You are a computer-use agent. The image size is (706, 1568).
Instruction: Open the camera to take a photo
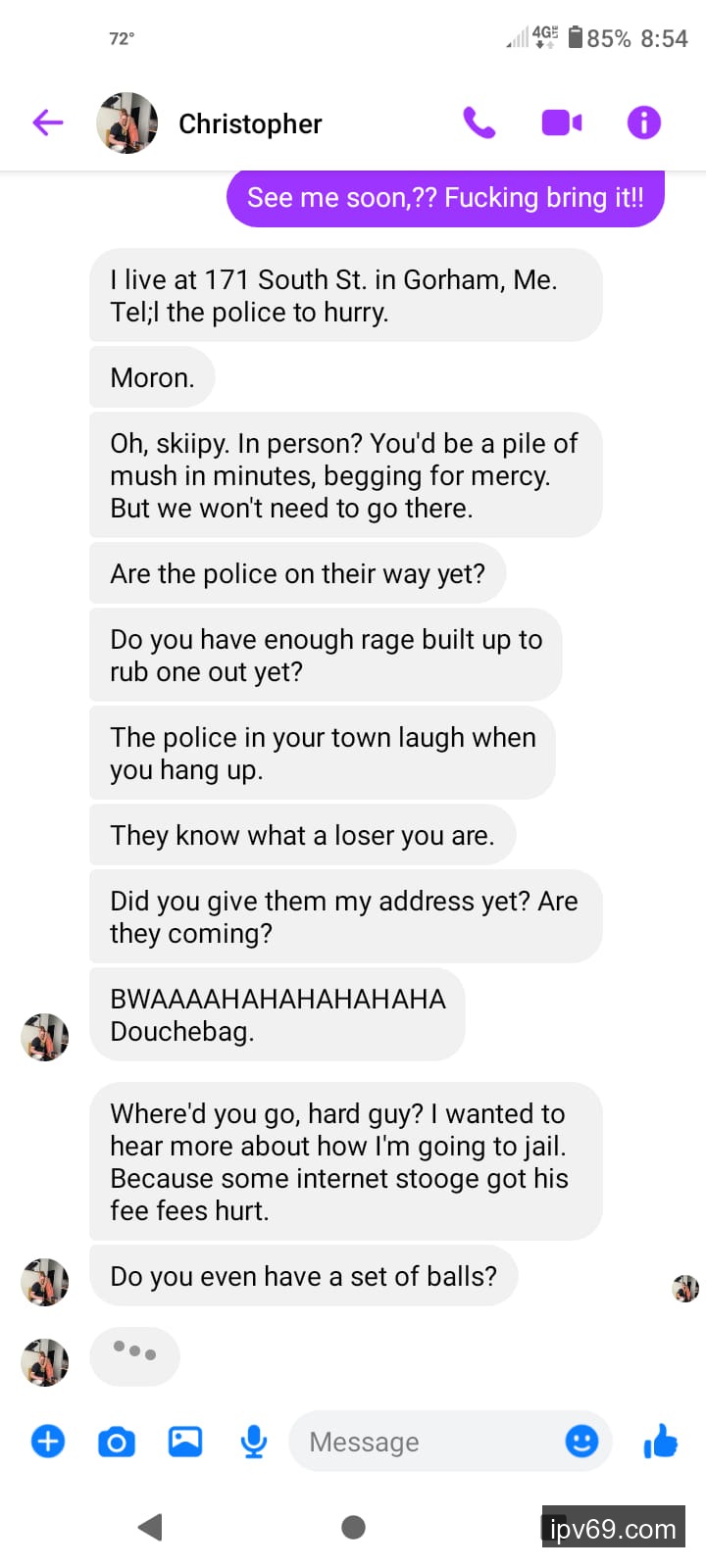[x=117, y=1442]
